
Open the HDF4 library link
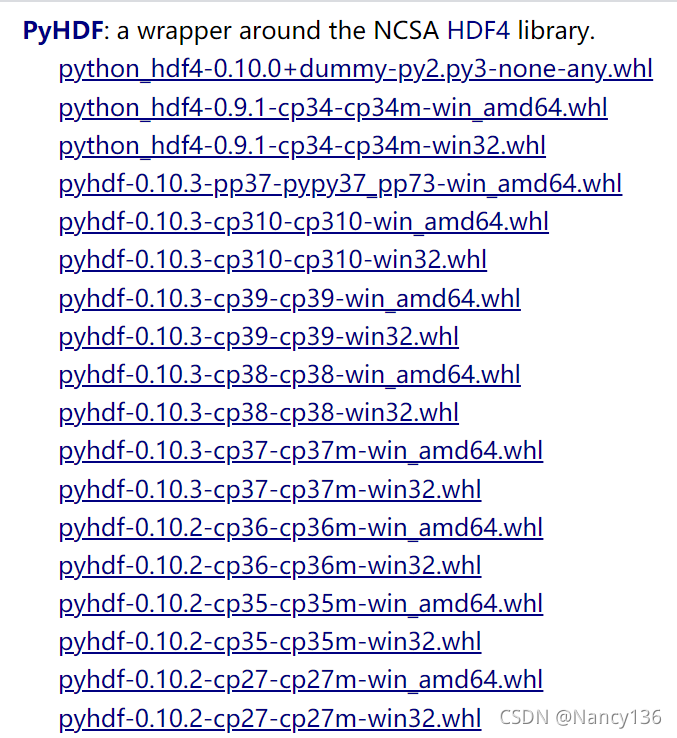478,31
